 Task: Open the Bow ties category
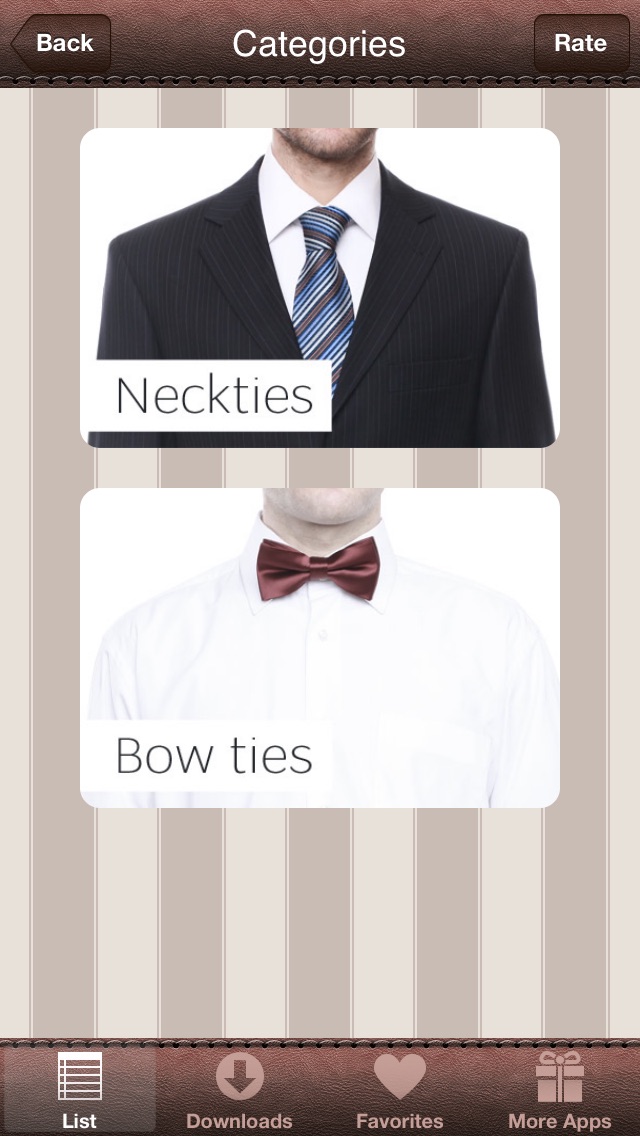pyautogui.click(x=320, y=647)
